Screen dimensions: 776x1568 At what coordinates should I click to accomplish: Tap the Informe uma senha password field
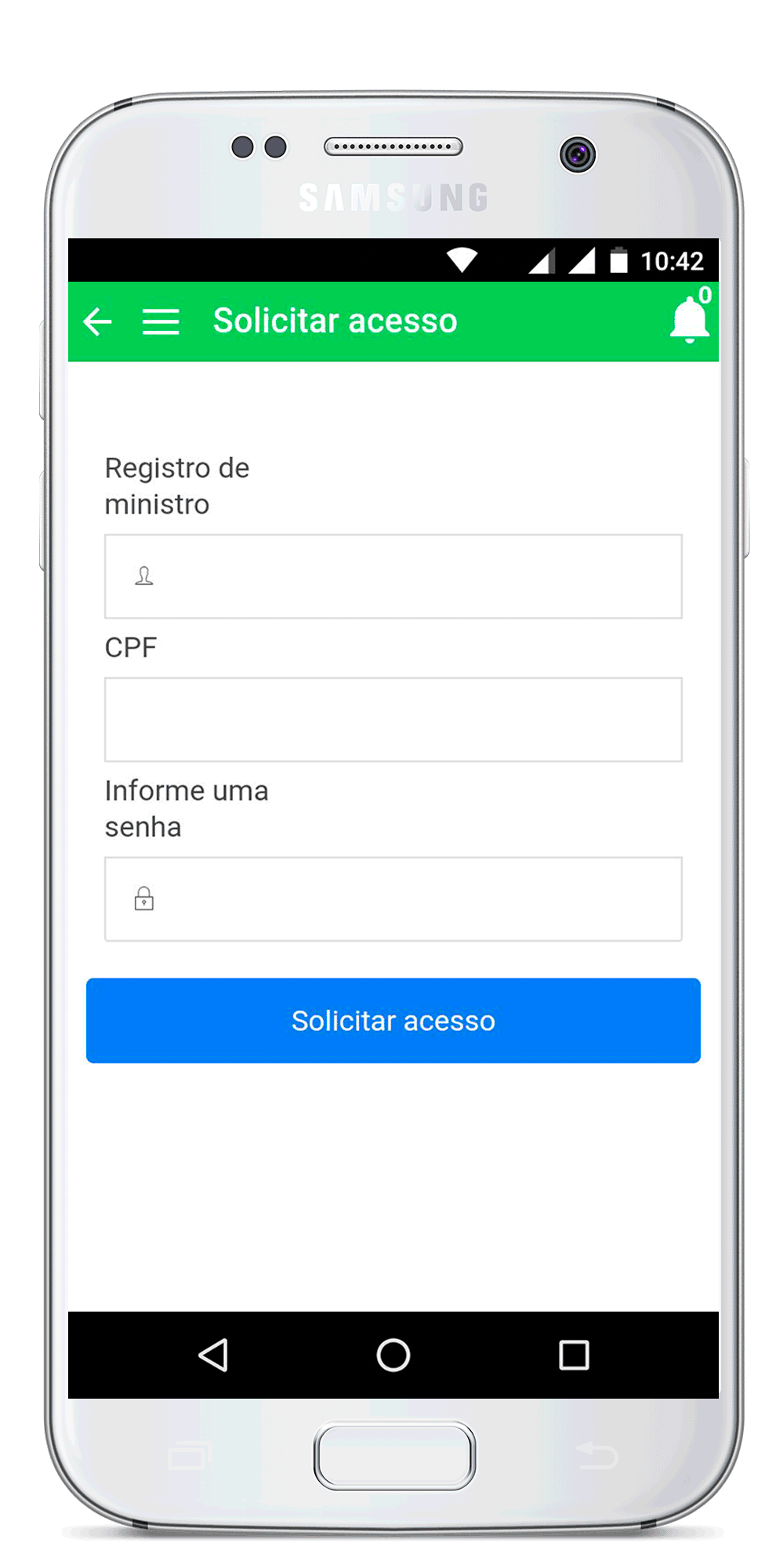(x=393, y=898)
